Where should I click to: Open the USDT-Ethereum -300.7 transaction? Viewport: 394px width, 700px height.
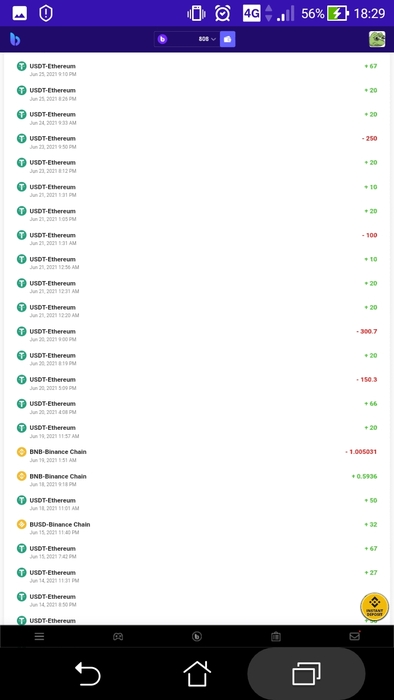click(197, 335)
